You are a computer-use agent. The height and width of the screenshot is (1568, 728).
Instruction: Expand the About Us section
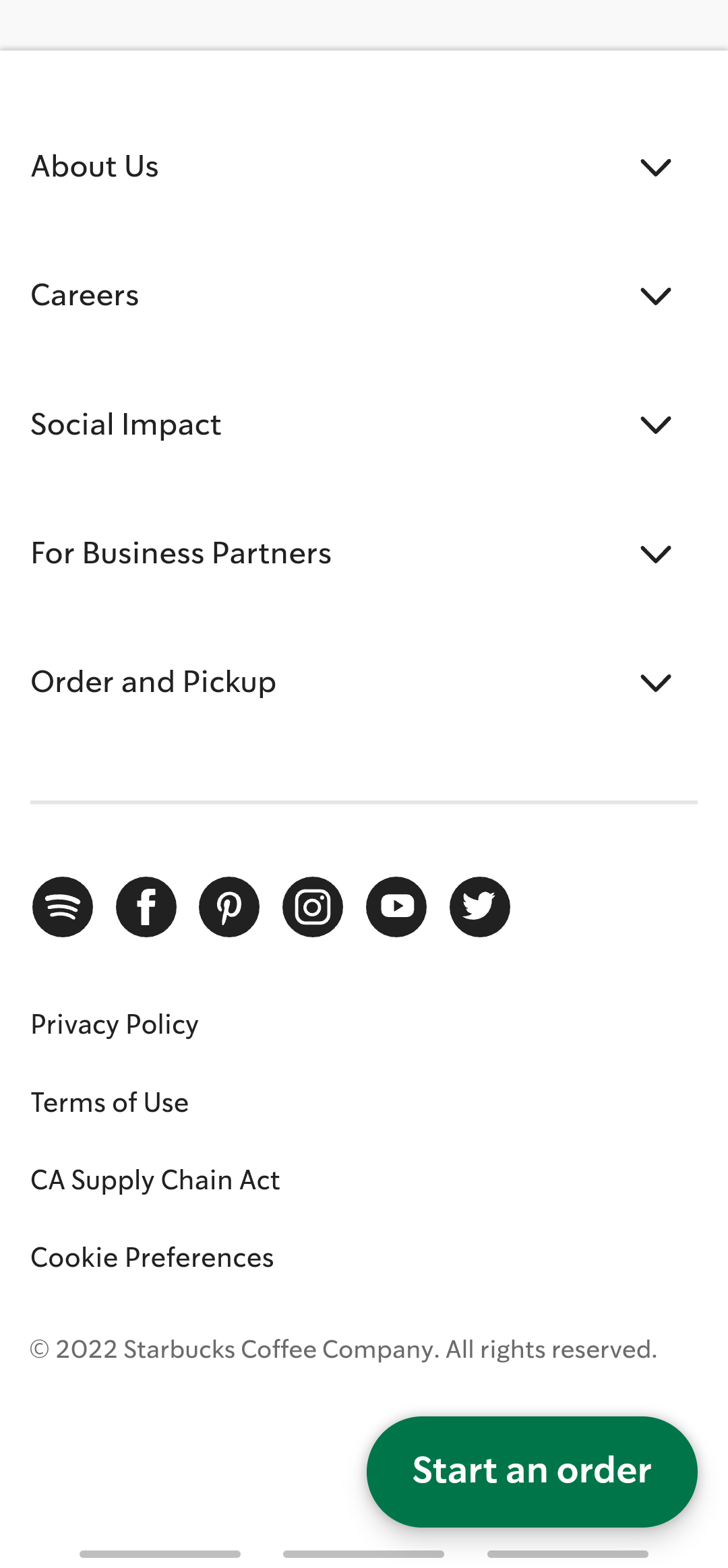[364, 166]
